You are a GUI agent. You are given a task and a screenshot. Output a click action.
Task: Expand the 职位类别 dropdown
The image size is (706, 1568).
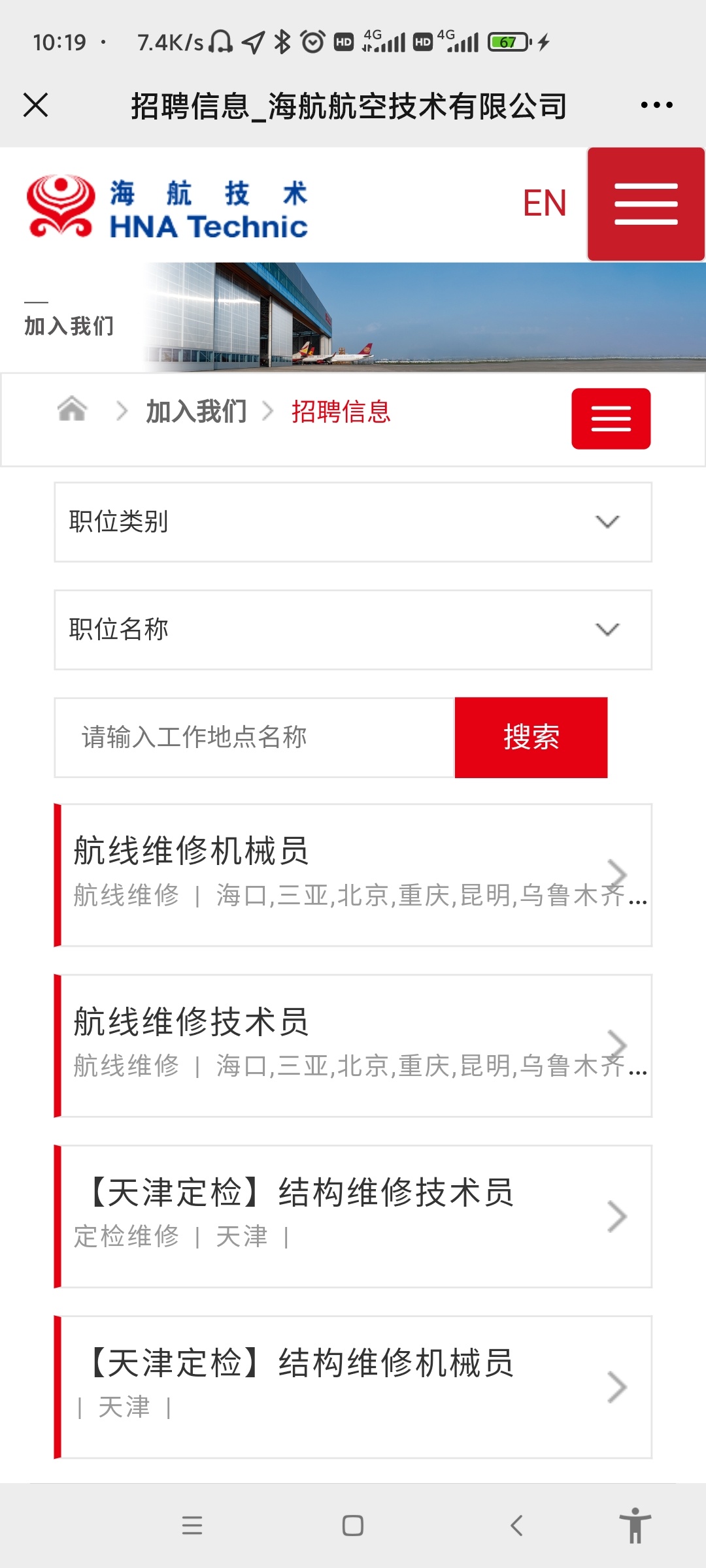tap(353, 522)
